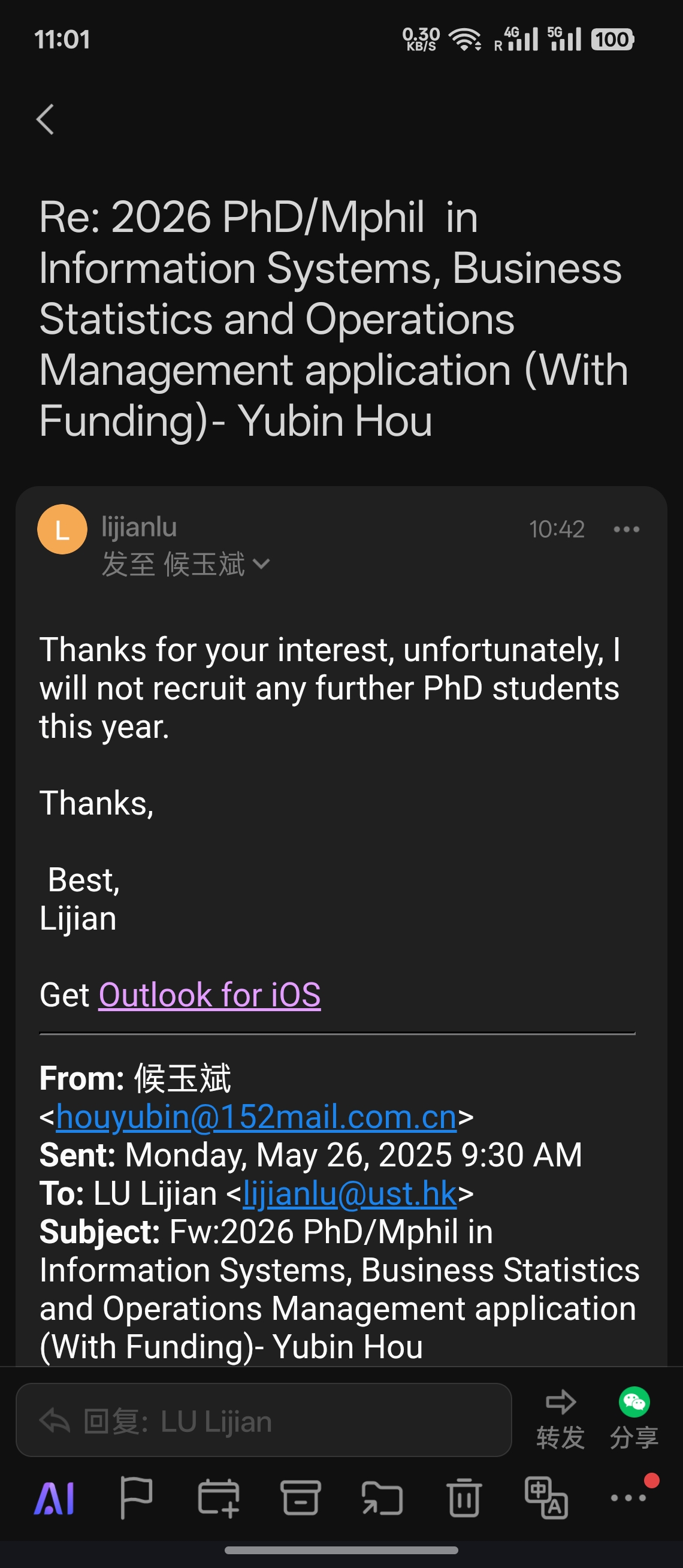Go back to the inbox
This screenshot has height=1568, width=683.
coord(46,119)
